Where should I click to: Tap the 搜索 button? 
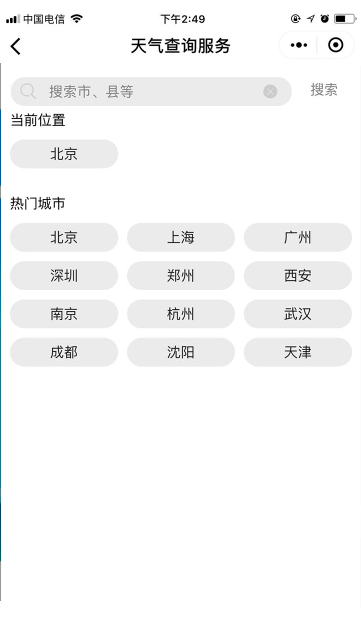pyautogui.click(x=324, y=90)
